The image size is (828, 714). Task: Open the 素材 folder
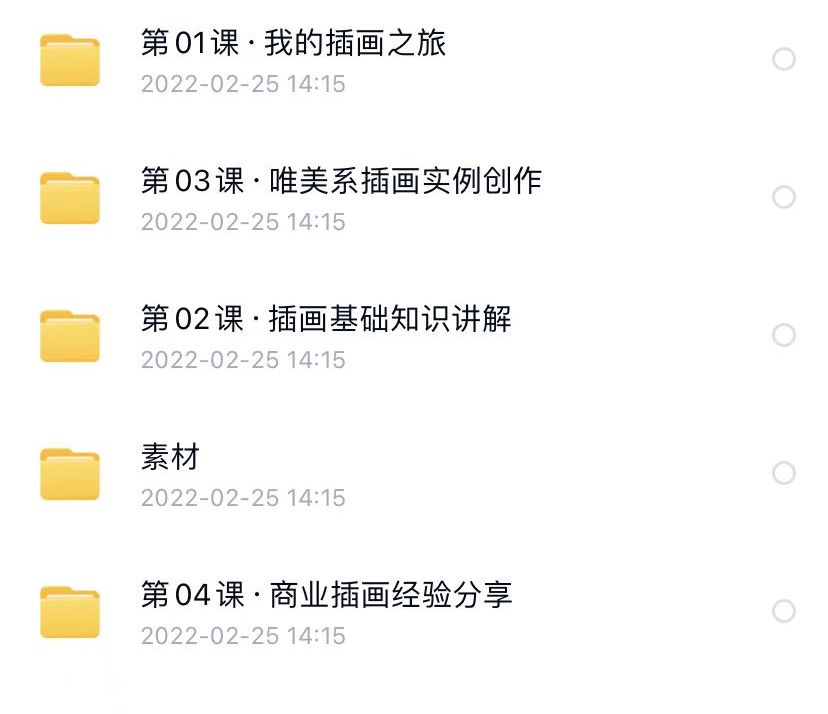171,458
